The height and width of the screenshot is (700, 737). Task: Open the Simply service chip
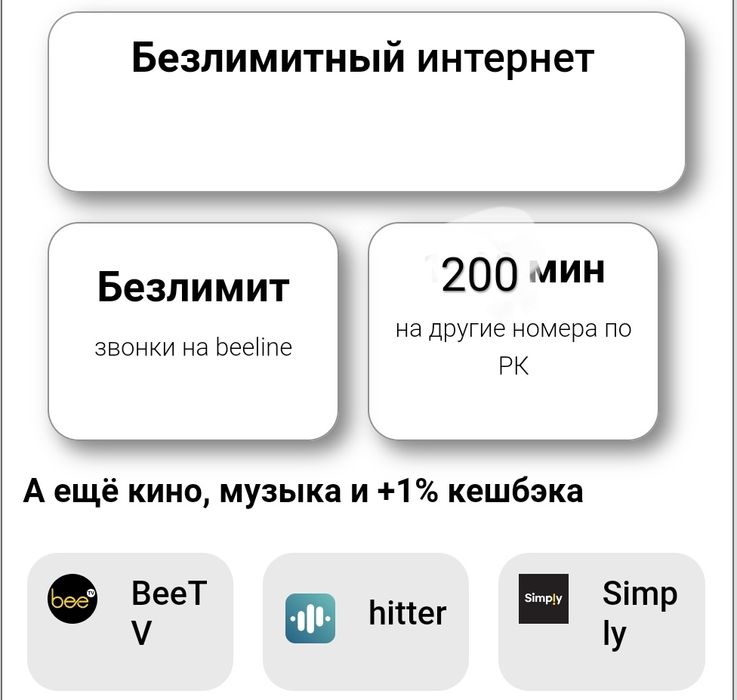601,613
